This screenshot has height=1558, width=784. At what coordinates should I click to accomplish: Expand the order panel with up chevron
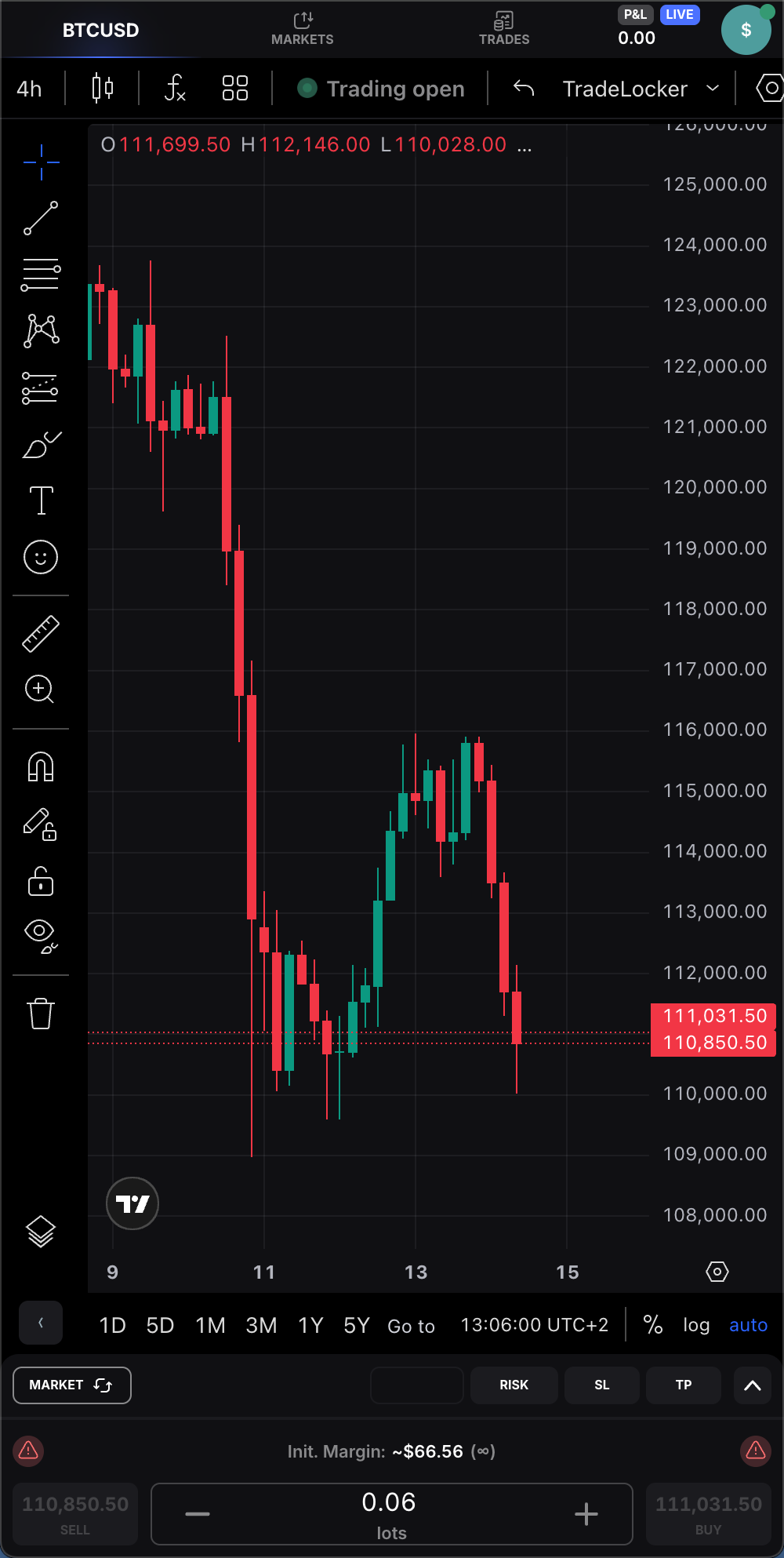(752, 1385)
